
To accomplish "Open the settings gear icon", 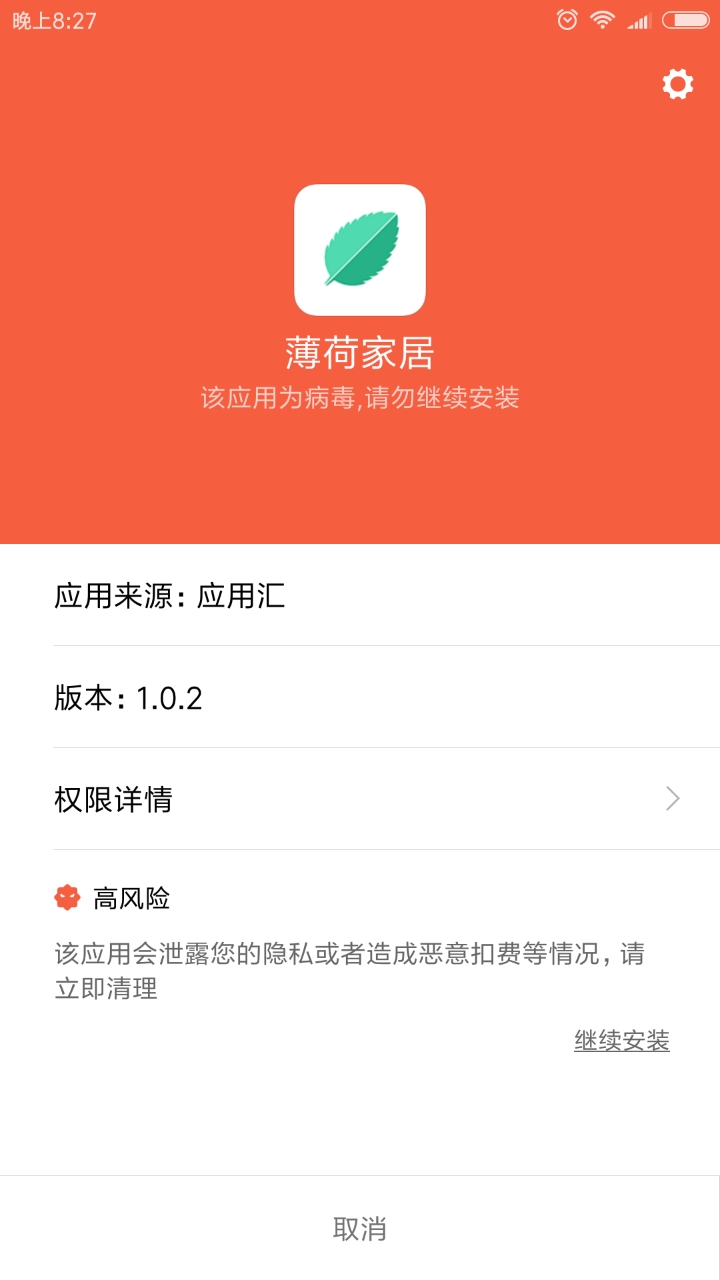I will tap(678, 84).
